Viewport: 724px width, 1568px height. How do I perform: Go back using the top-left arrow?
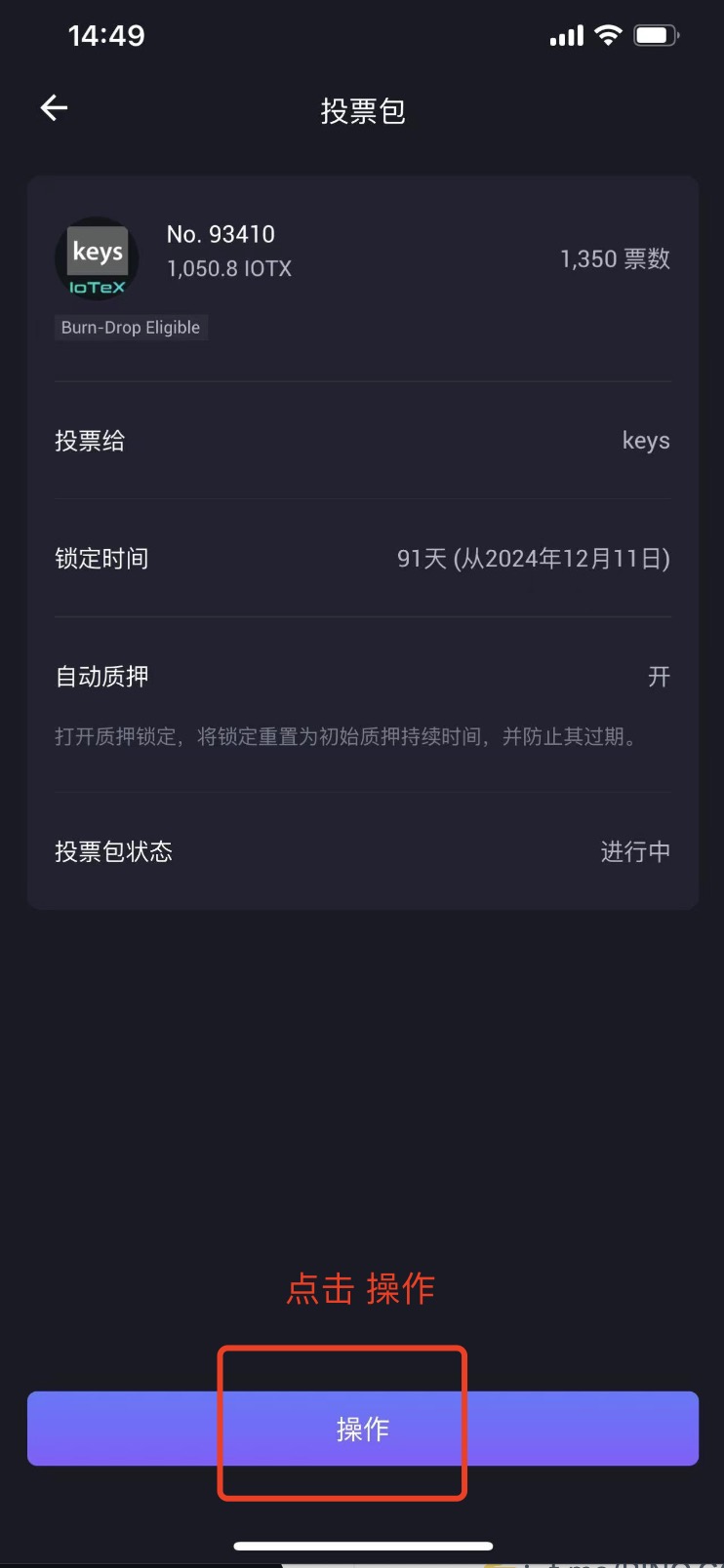(x=55, y=108)
